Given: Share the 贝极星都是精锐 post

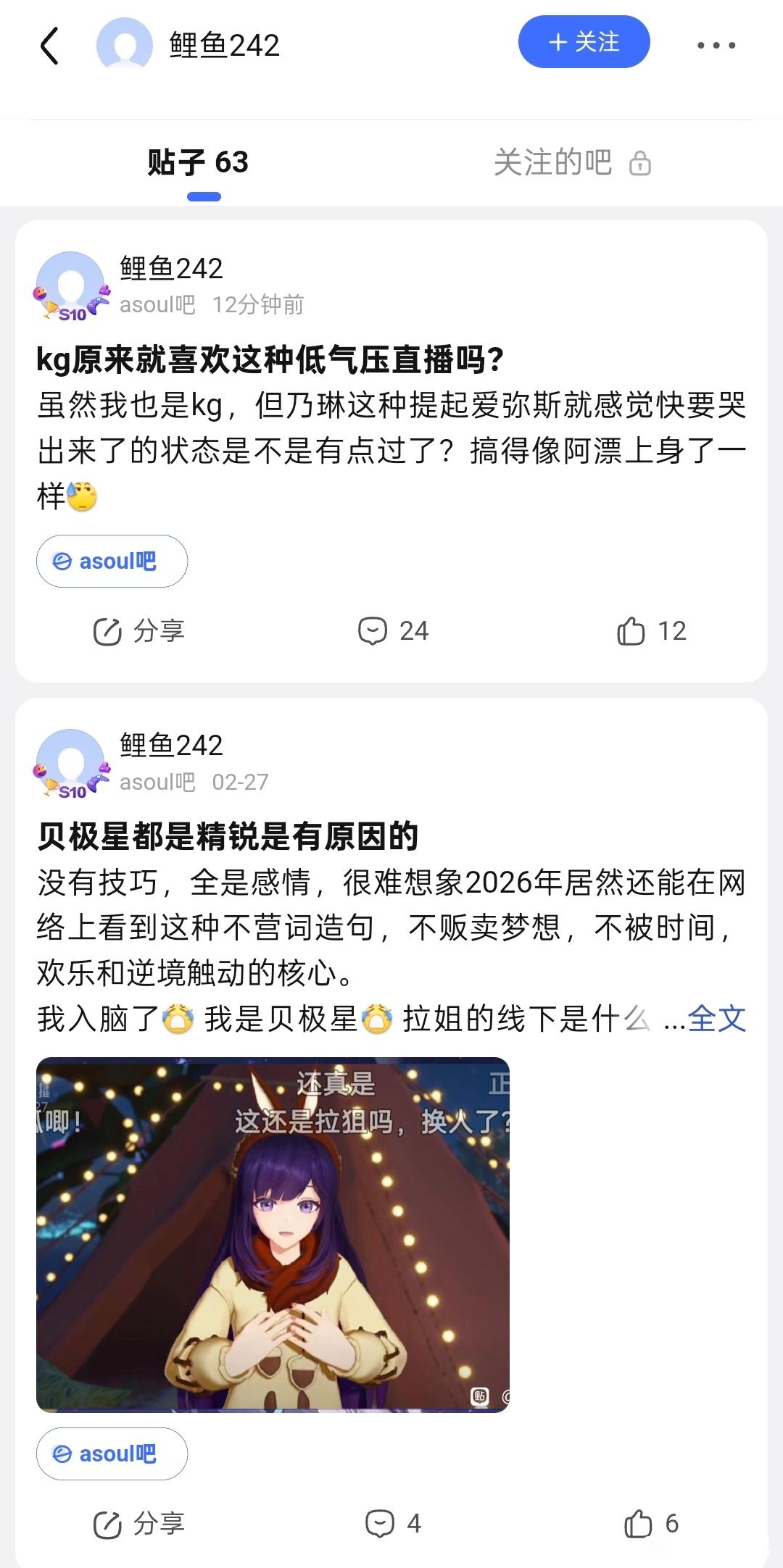Looking at the screenshot, I should pos(139,1524).
